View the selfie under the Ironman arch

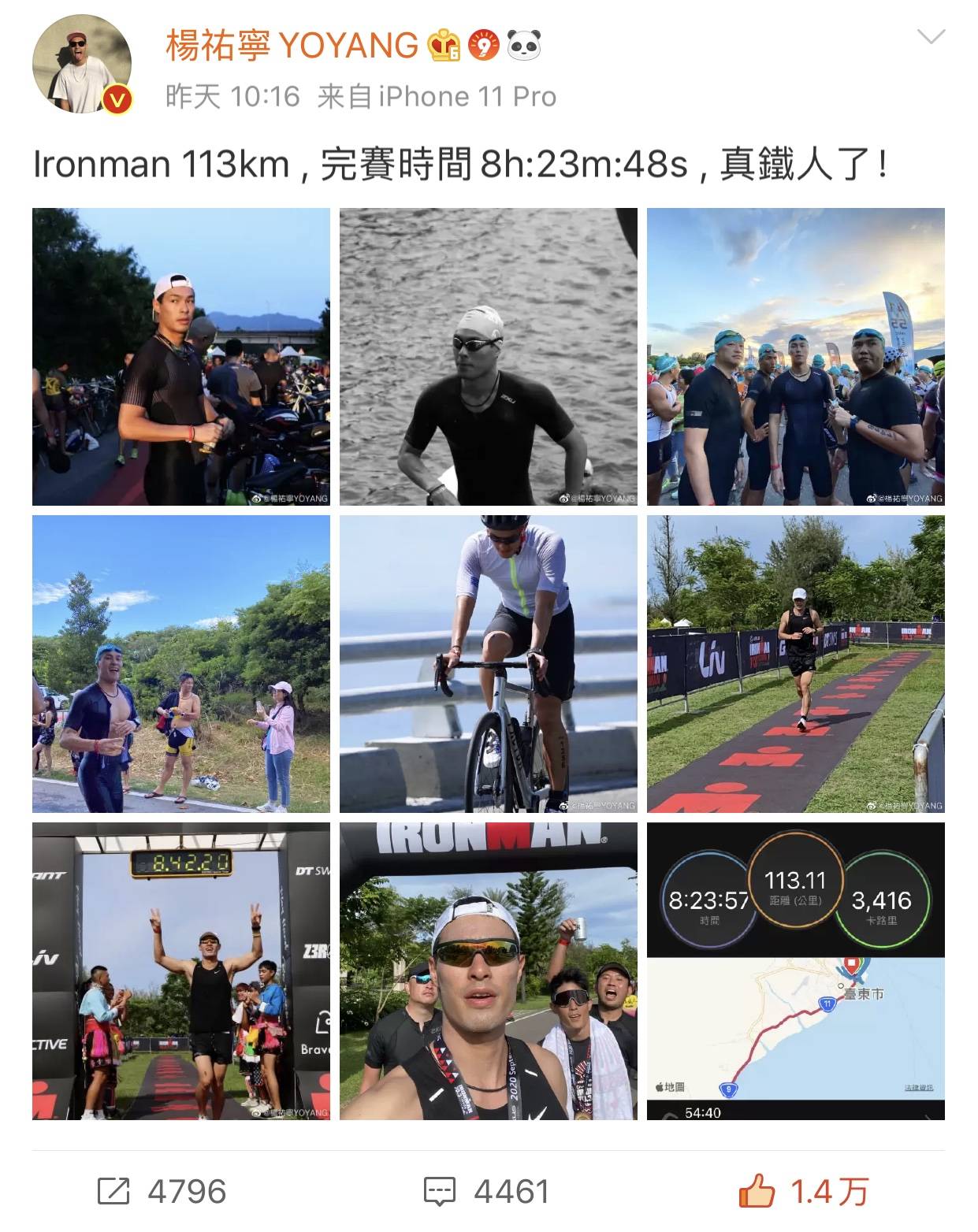488,971
